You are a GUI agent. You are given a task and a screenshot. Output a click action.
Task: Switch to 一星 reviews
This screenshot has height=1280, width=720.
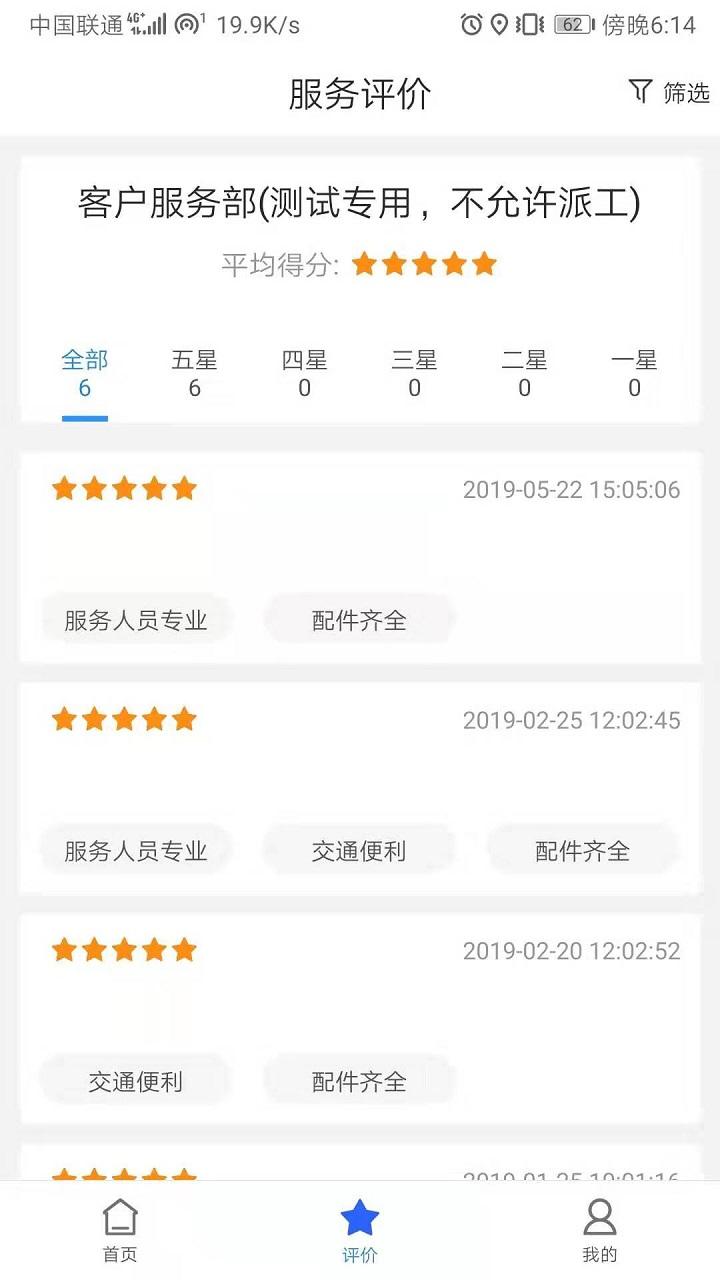634,374
